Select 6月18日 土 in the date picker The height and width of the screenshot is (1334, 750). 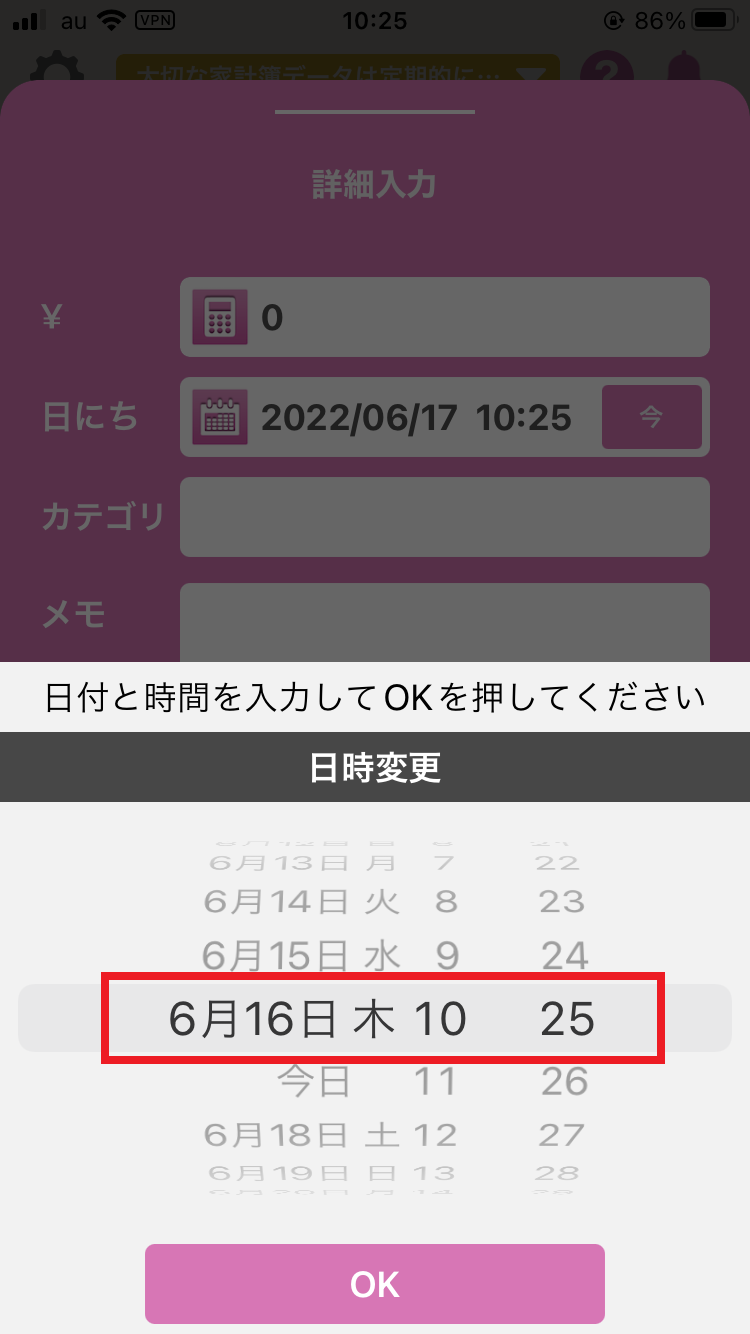300,1135
